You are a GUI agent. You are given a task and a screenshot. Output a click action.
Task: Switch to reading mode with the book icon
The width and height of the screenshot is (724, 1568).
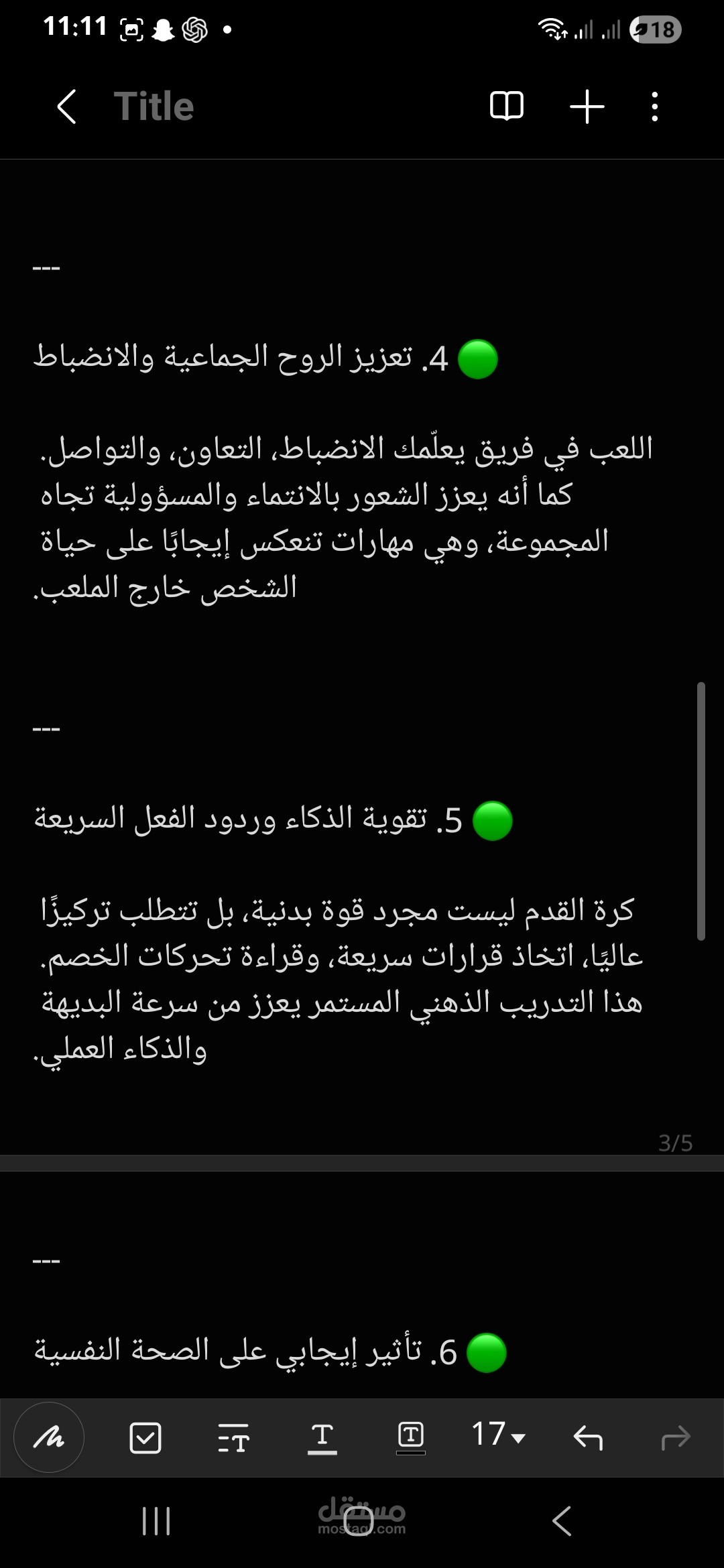point(507,106)
